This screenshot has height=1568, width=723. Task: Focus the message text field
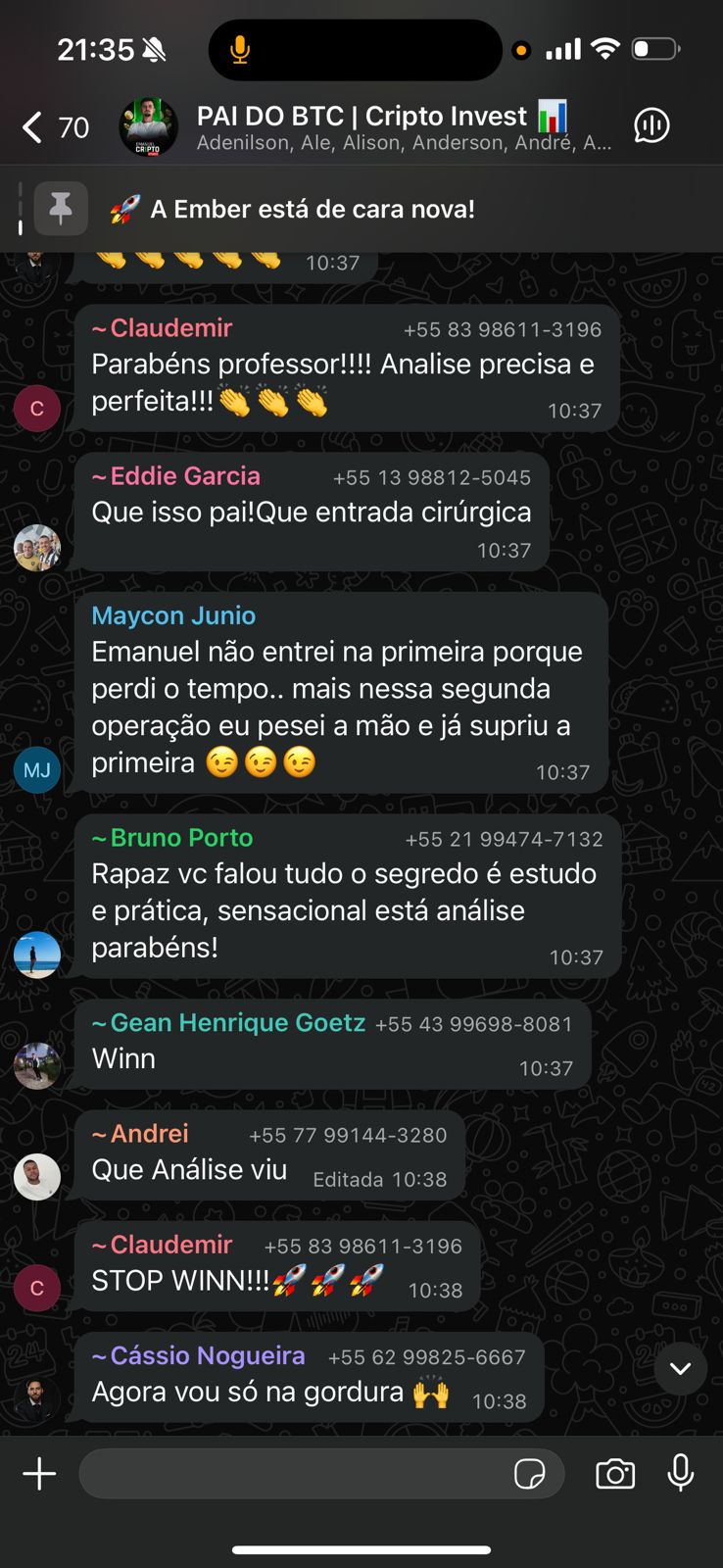click(294, 1474)
